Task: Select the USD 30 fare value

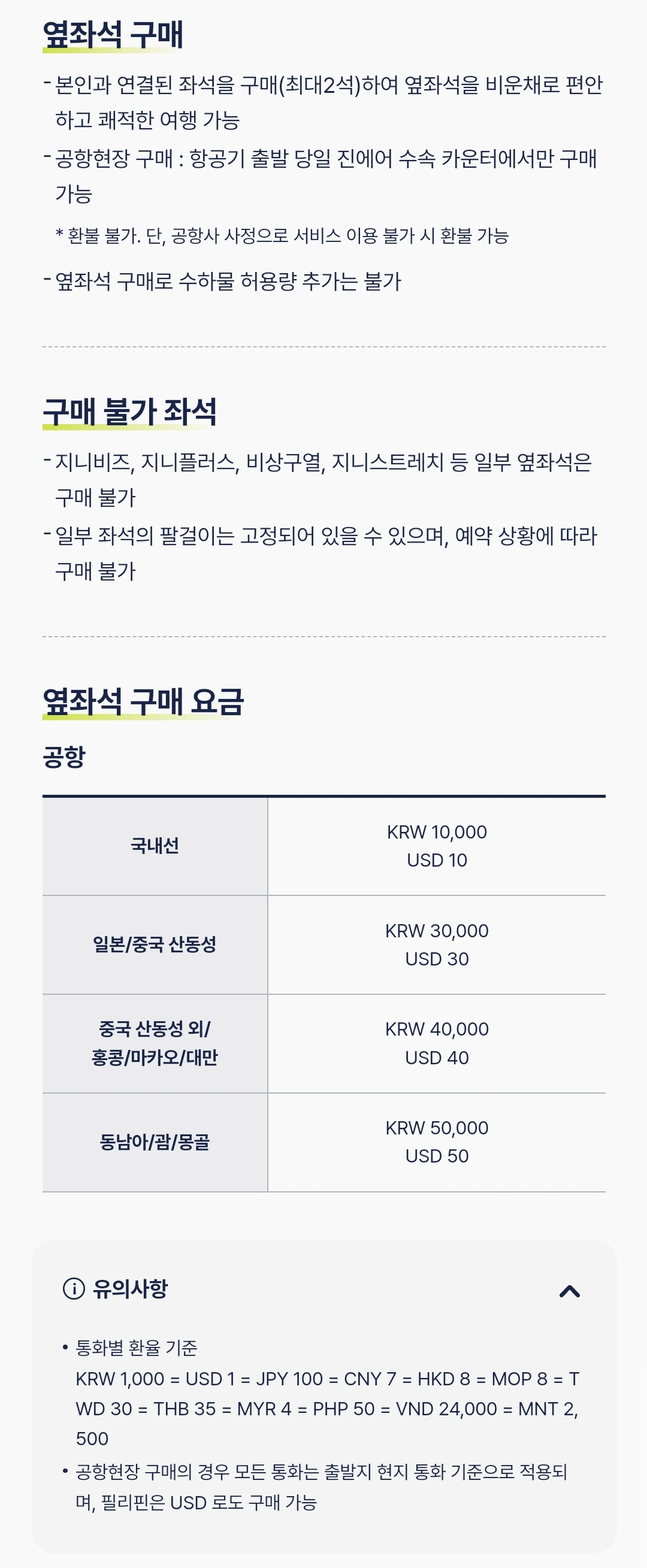Action: coord(436,960)
